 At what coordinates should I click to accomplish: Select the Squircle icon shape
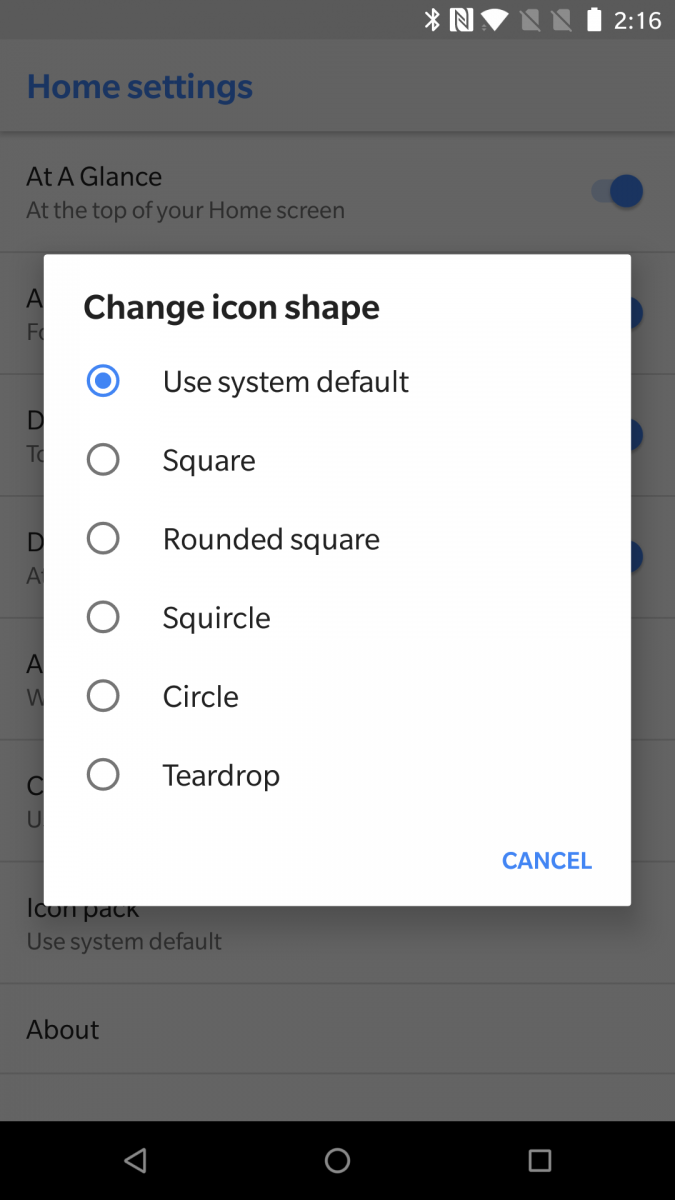tap(337, 617)
